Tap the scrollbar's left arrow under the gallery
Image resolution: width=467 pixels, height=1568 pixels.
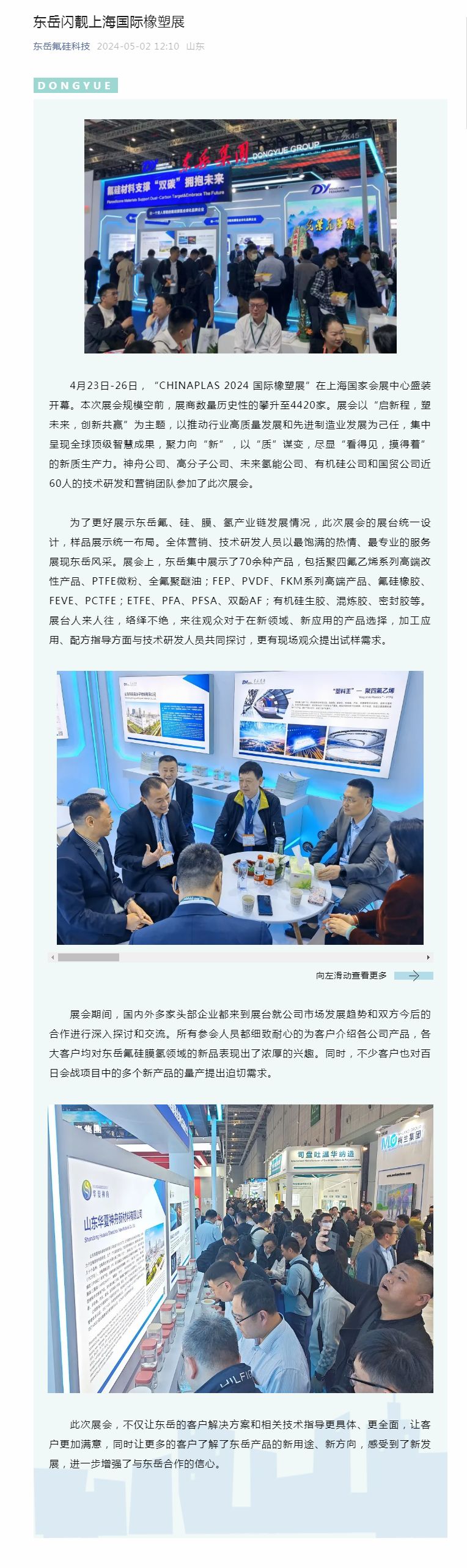point(53,957)
